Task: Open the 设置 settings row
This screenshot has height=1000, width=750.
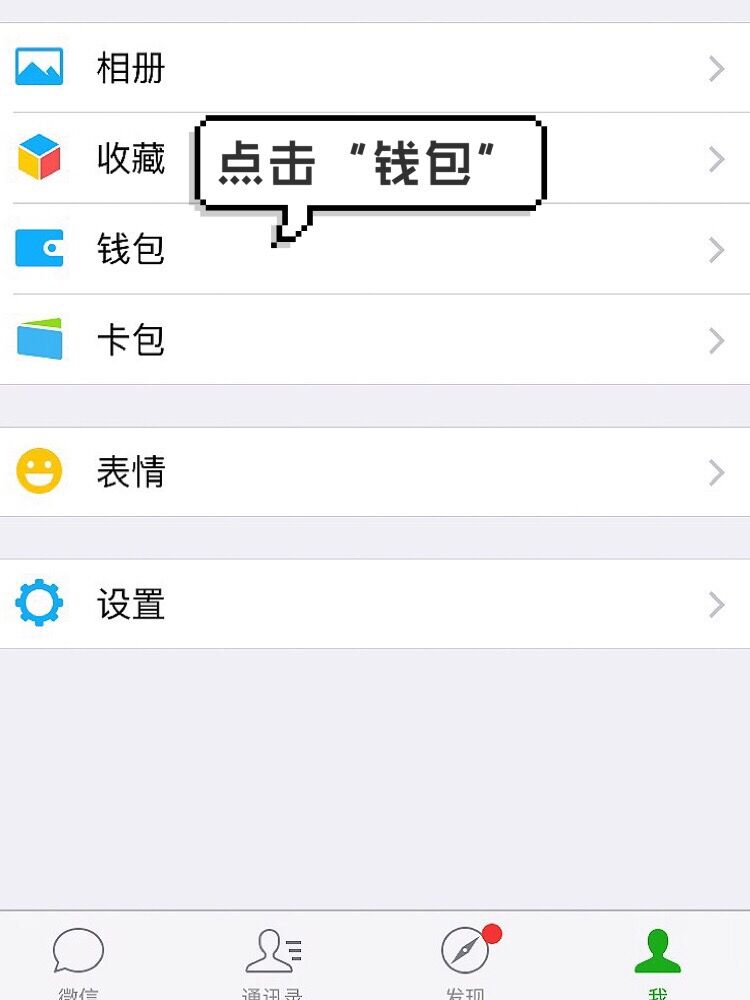Action: tap(375, 604)
